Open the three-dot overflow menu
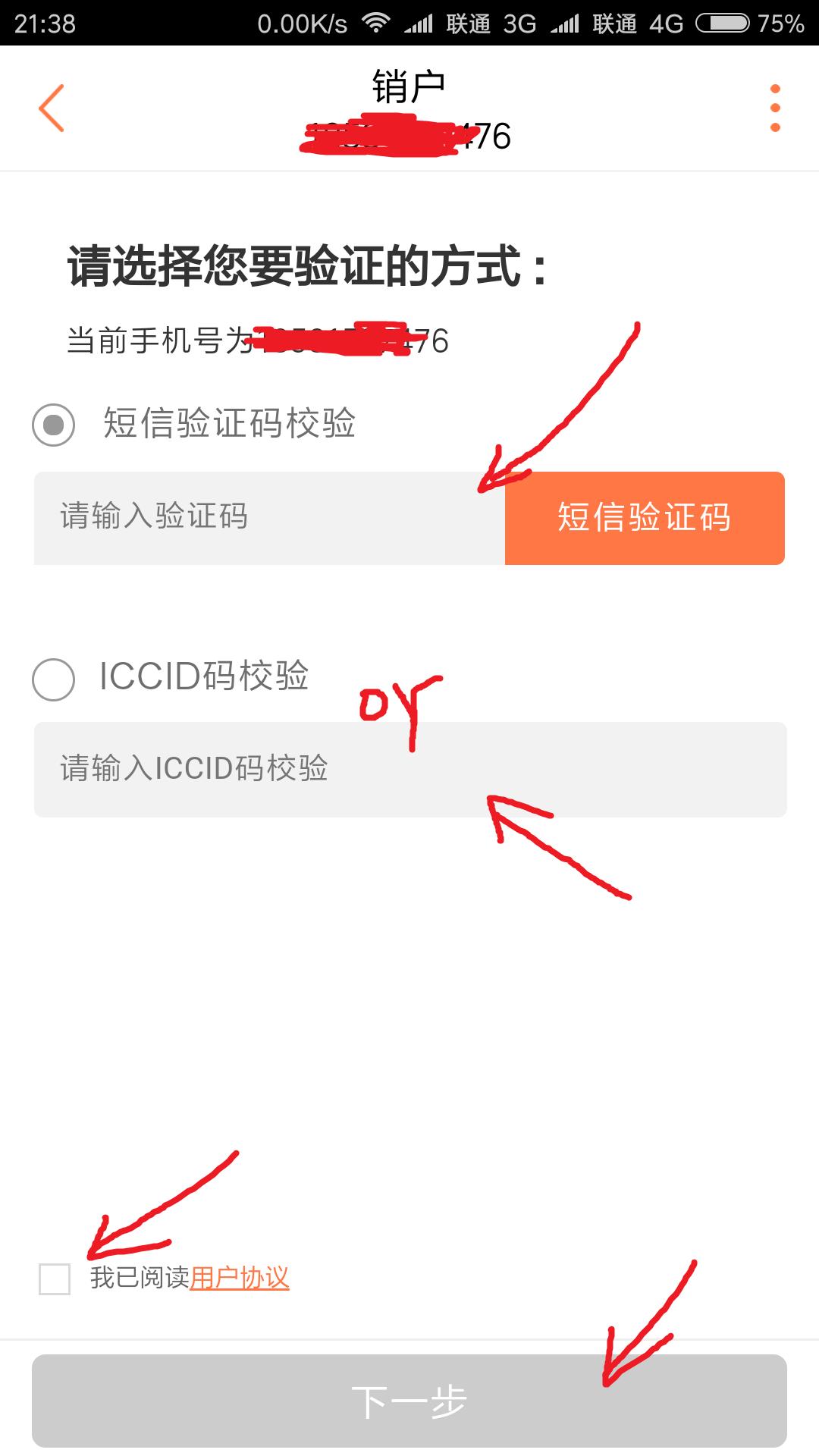The width and height of the screenshot is (819, 1456). tap(773, 106)
